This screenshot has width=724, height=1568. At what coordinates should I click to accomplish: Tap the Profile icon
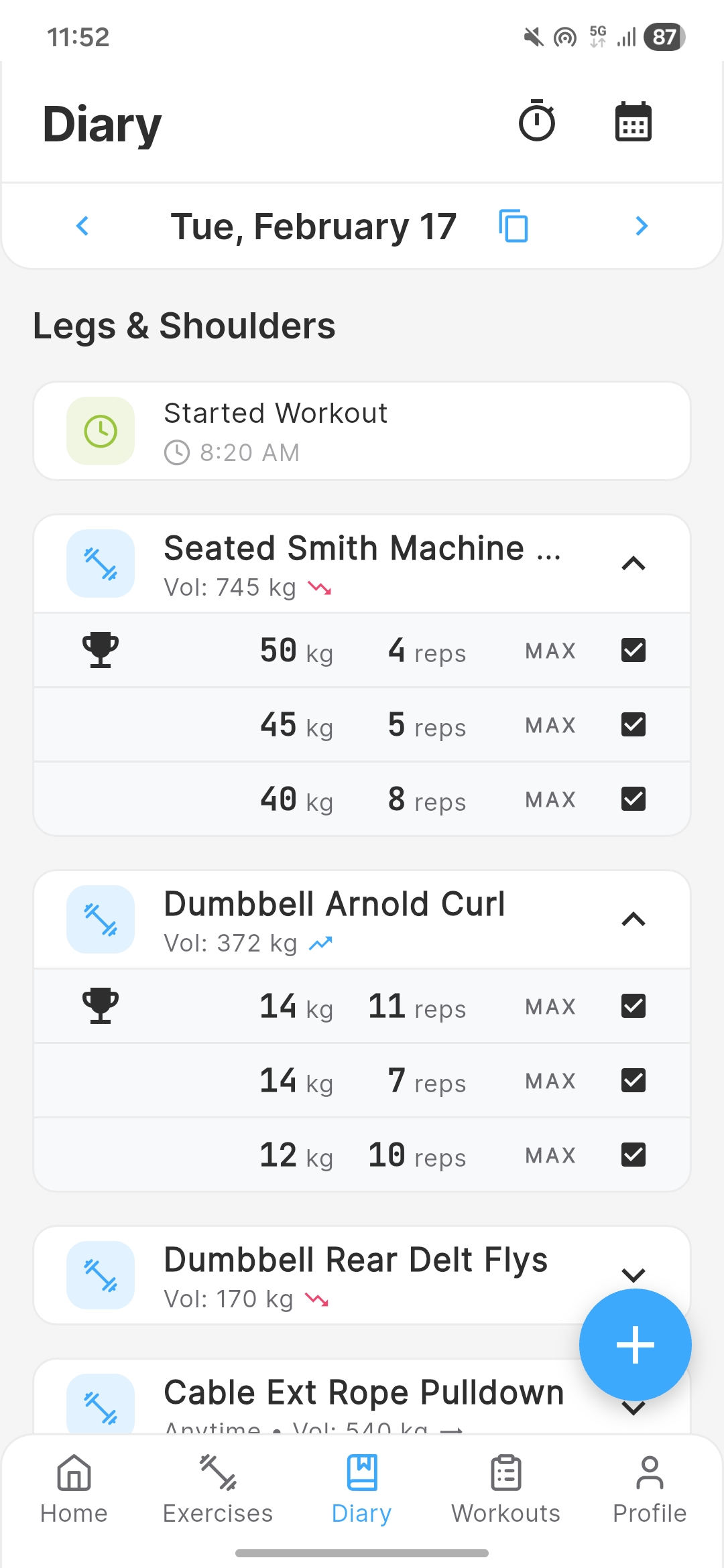(648, 1472)
